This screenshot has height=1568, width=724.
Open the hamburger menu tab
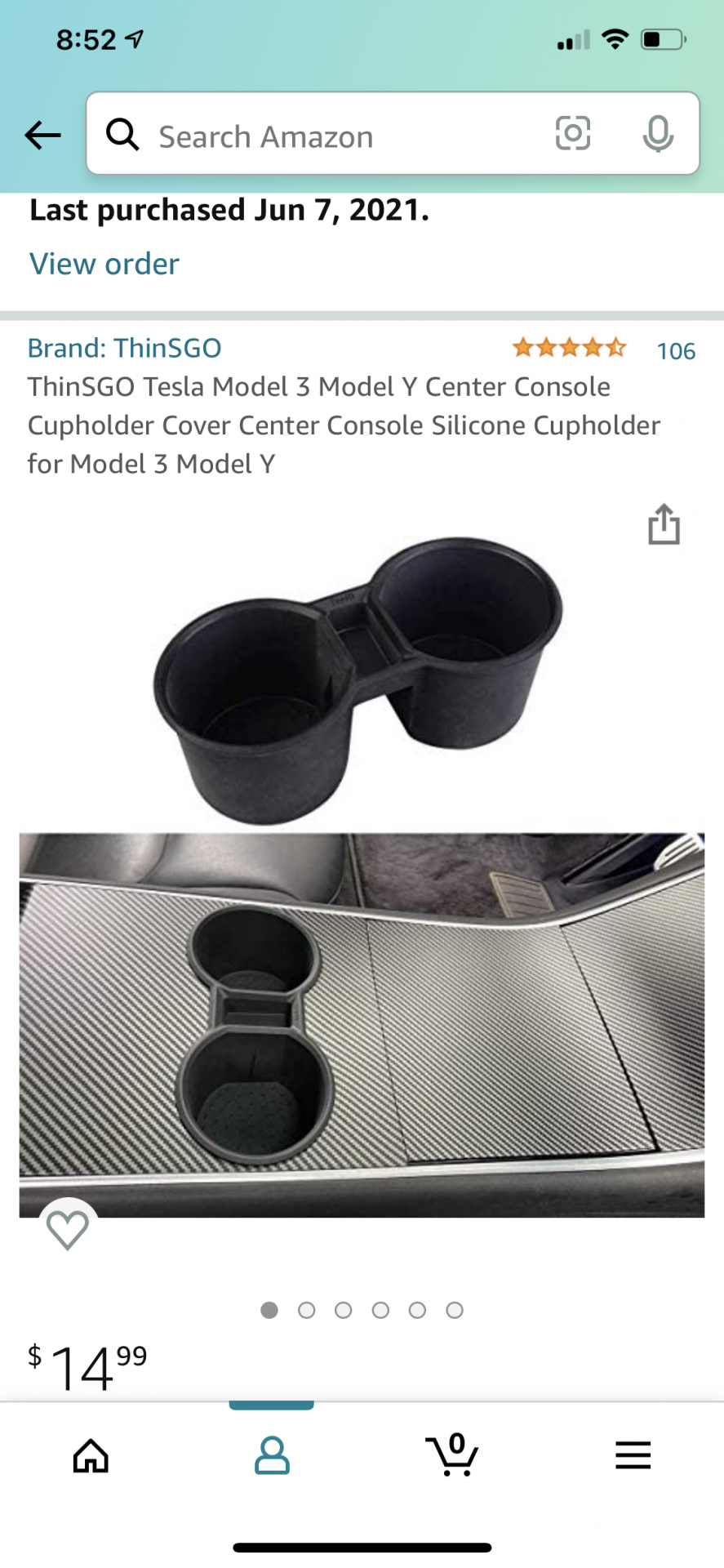[633, 1455]
